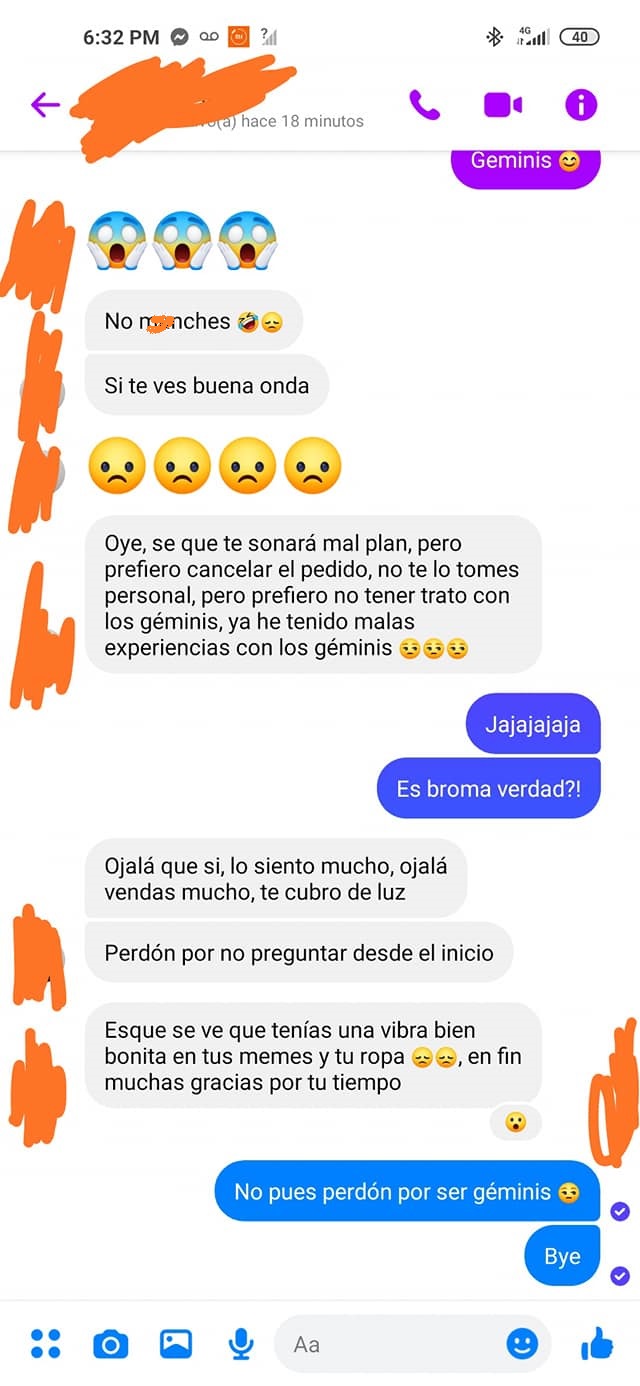The image size is (640, 1386).
Task: Send a thumbs-up like
Action: pos(597,1344)
